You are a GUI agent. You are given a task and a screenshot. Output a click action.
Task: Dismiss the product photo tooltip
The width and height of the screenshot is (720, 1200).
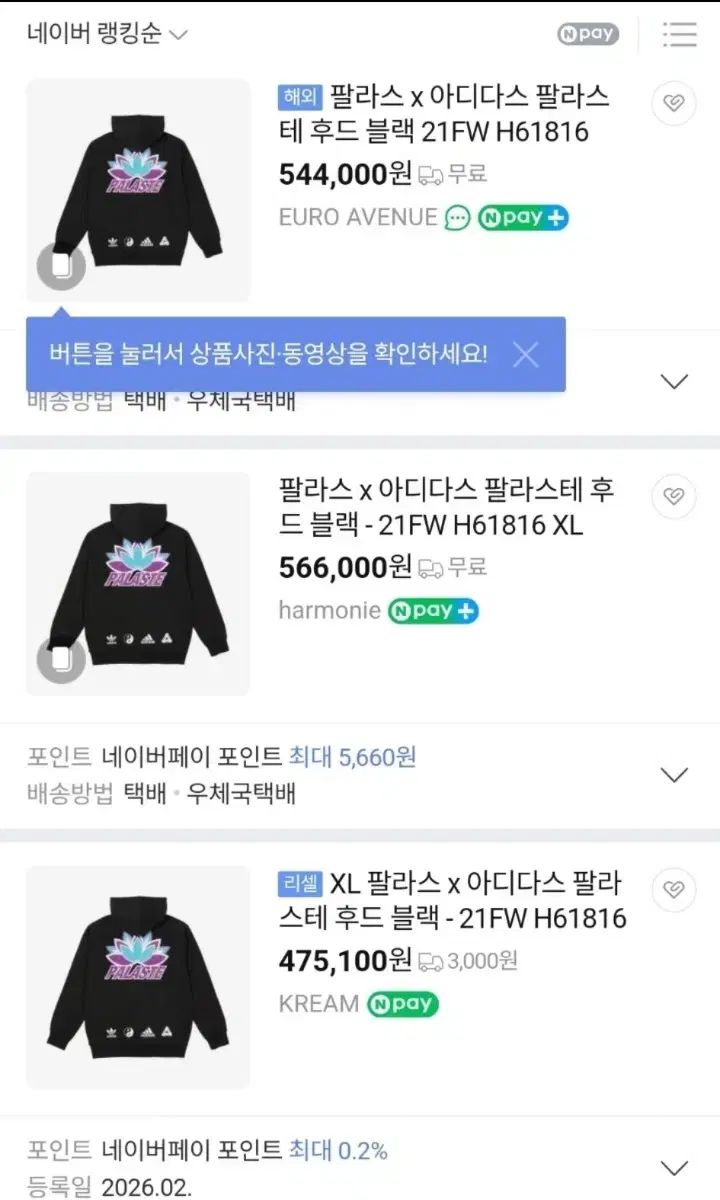click(526, 354)
